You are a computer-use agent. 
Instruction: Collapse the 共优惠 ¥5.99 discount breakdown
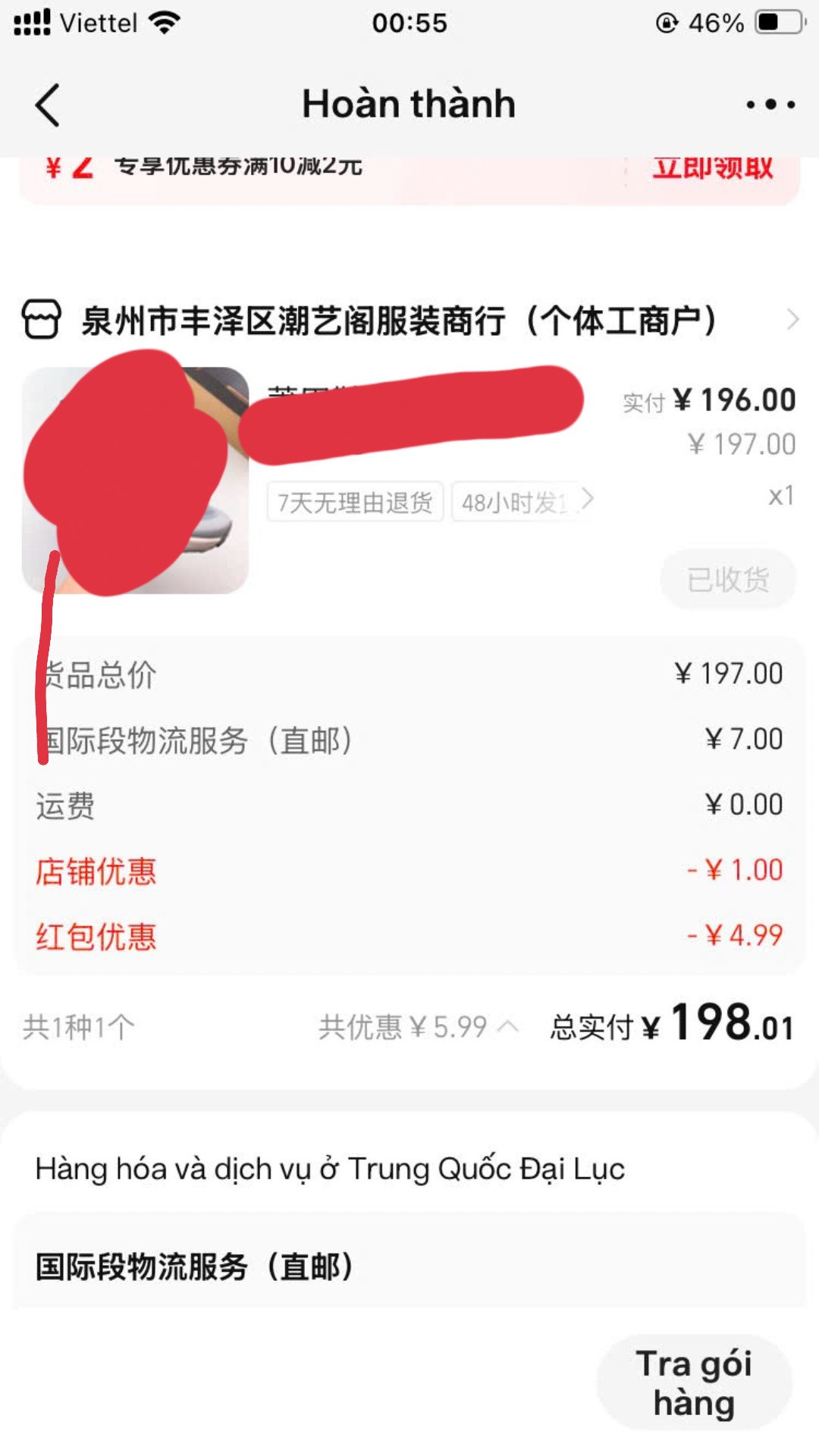pos(419,1027)
